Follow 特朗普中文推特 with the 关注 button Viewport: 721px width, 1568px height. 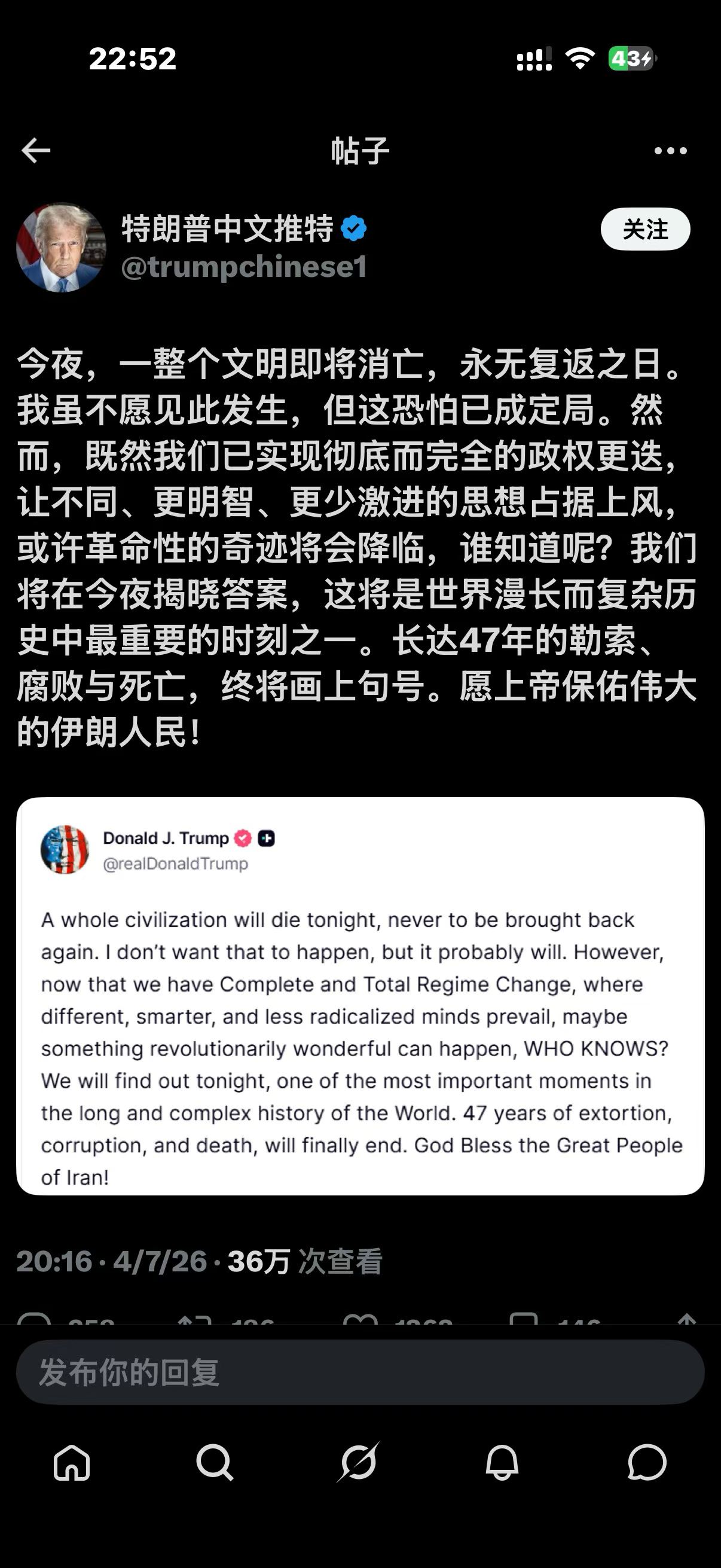(x=645, y=230)
